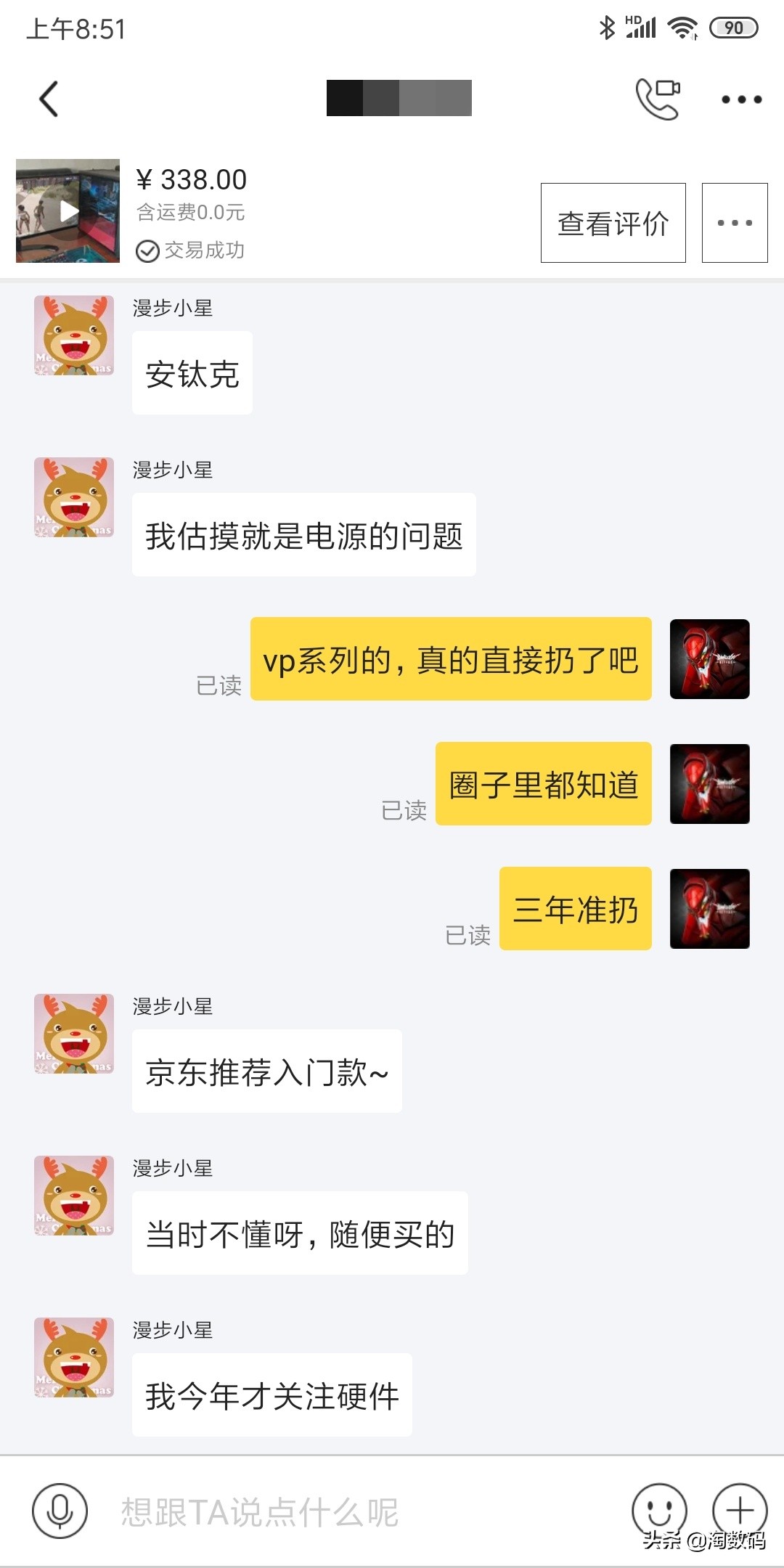The image size is (784, 1568).
Task: Tap 漫步小星's avatar on first message
Action: point(73,335)
